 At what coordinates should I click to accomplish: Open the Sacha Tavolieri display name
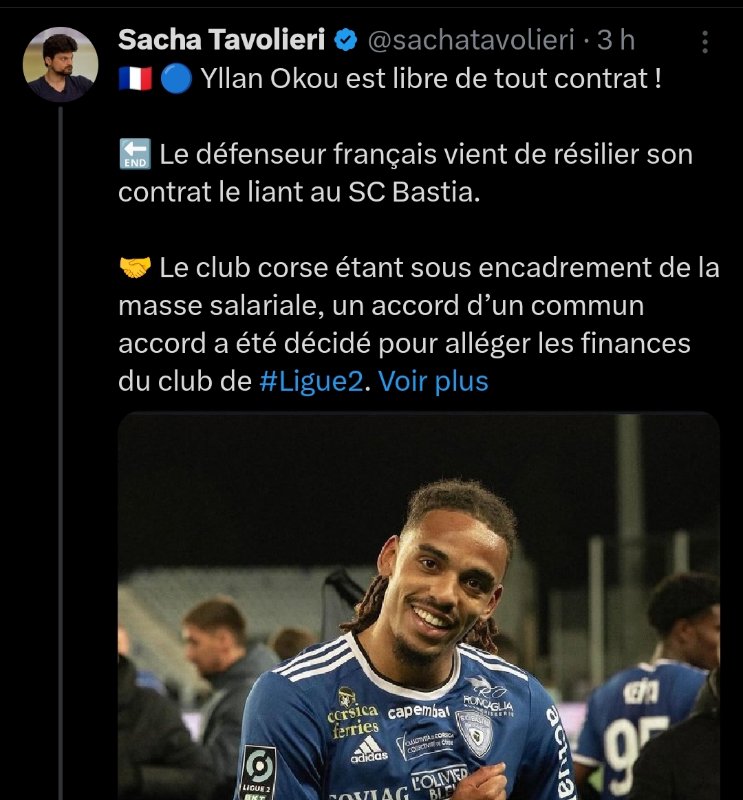point(222,40)
